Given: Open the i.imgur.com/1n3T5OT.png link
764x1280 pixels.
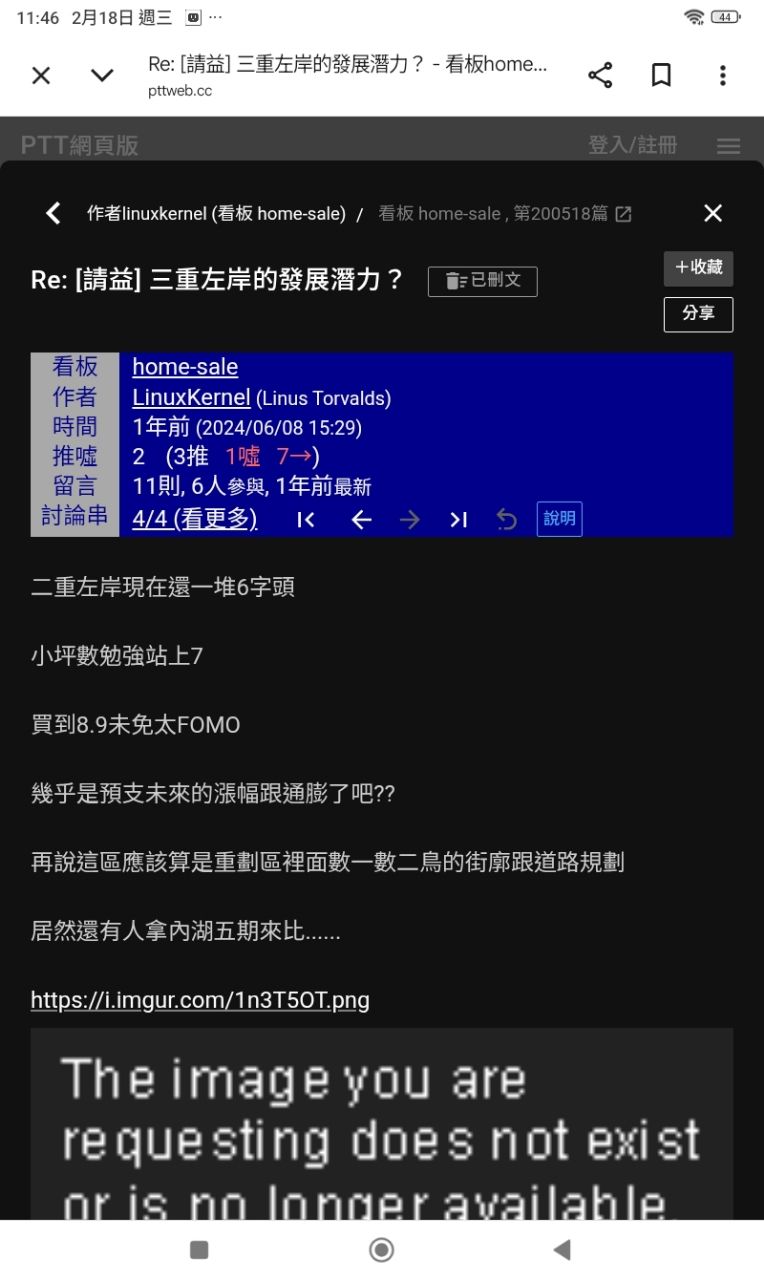Looking at the screenshot, I should click(200, 1000).
